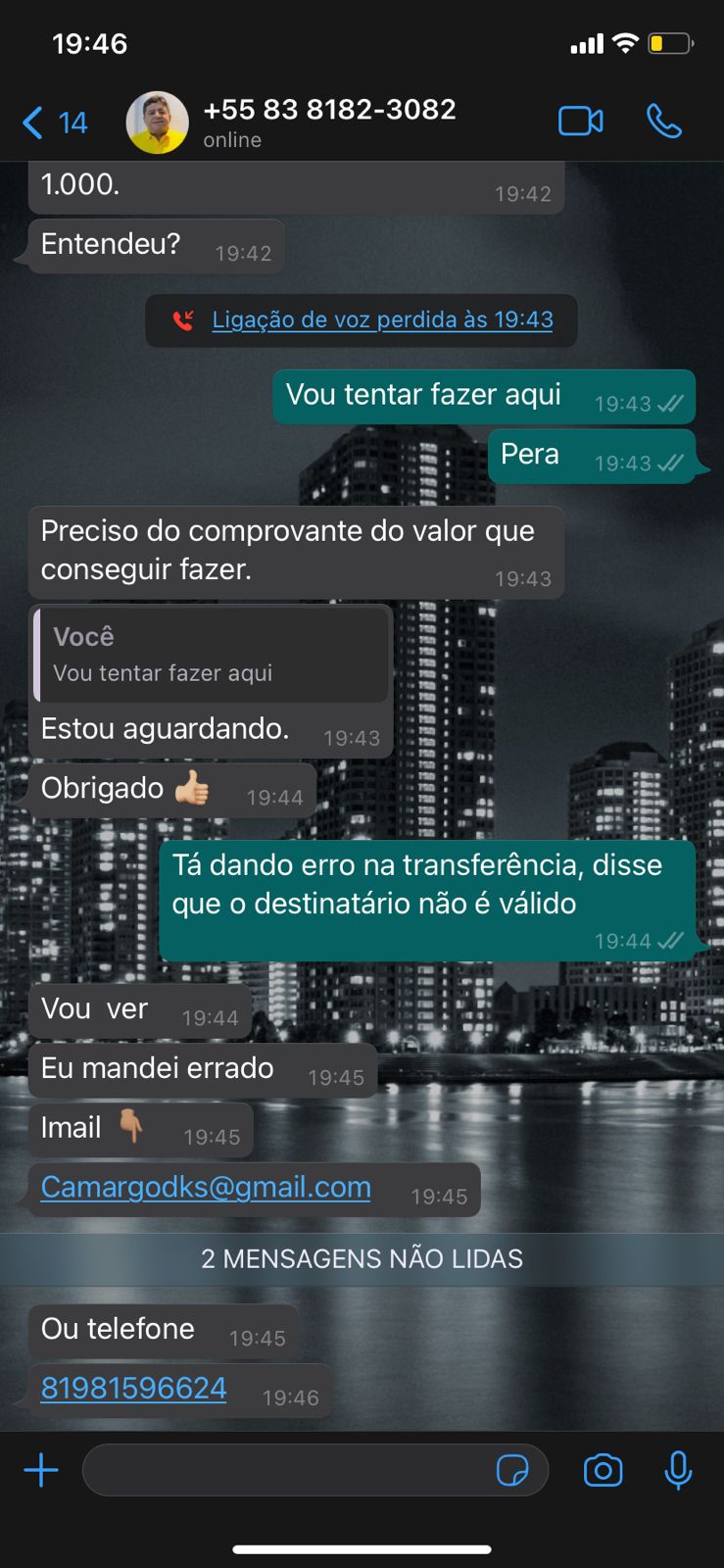Tap the missed voice call link at 19:43
The image size is (724, 1568).
click(382, 320)
